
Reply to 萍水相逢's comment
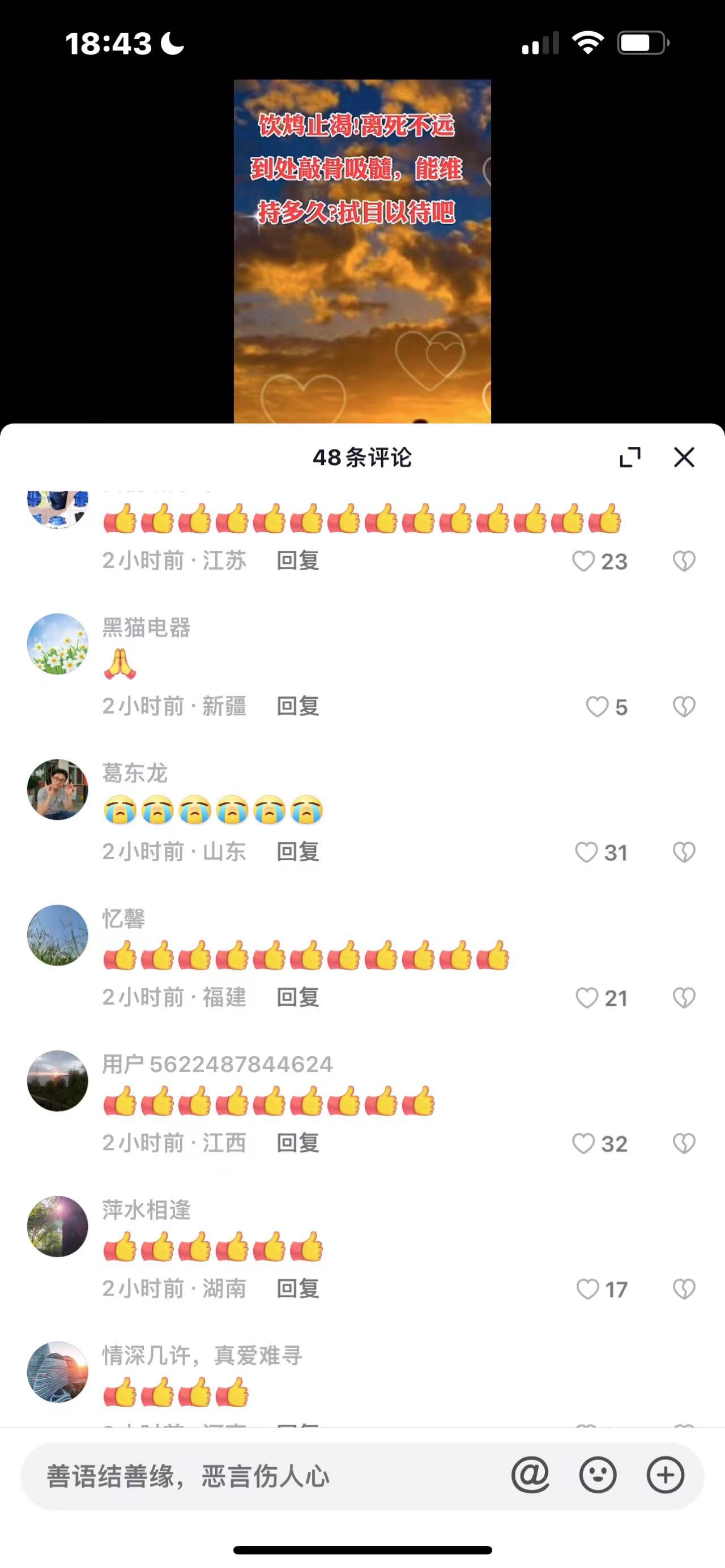(298, 1289)
